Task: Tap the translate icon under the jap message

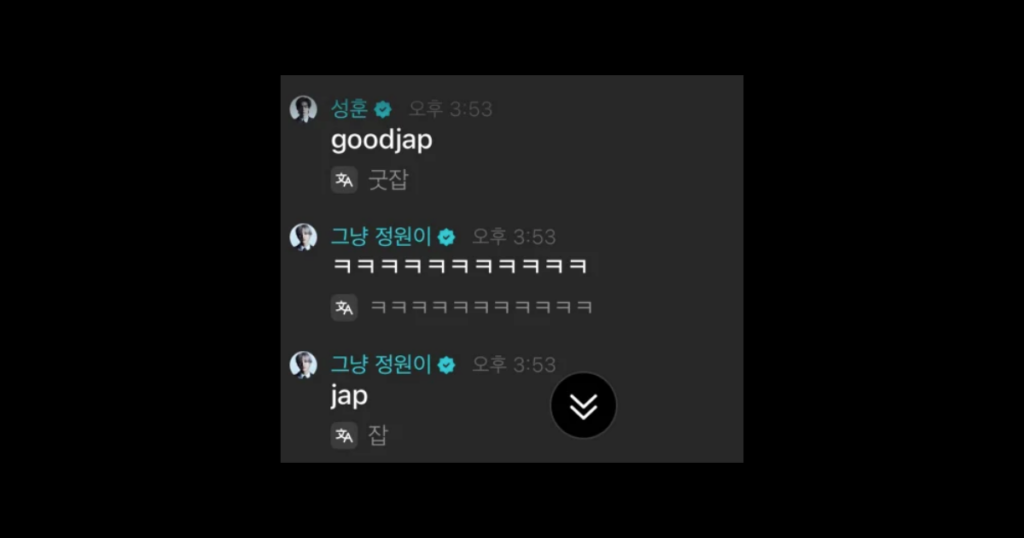Action: coord(344,435)
